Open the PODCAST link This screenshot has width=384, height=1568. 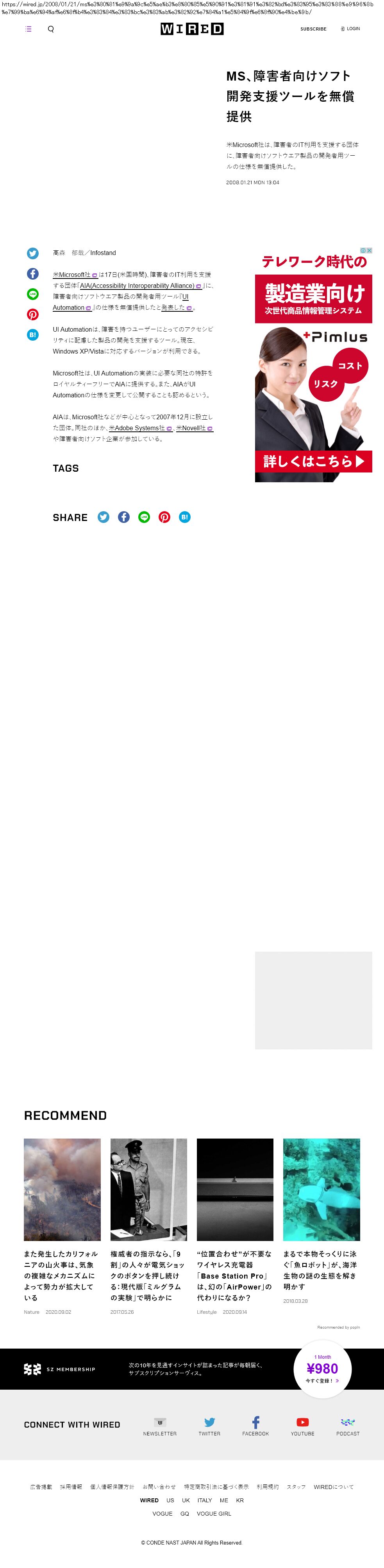(348, 1426)
